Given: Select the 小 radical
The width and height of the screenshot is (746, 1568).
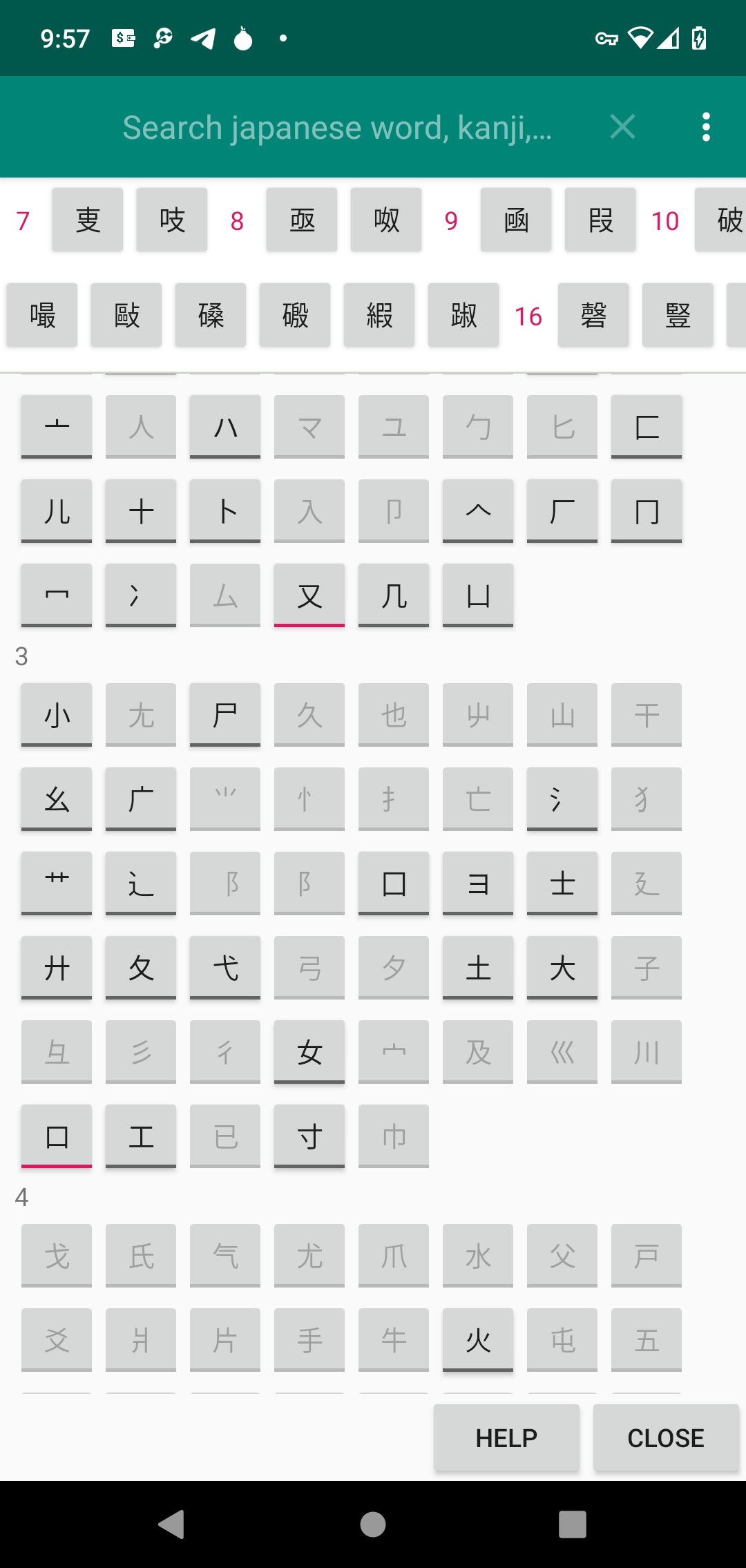Looking at the screenshot, I should click(57, 715).
